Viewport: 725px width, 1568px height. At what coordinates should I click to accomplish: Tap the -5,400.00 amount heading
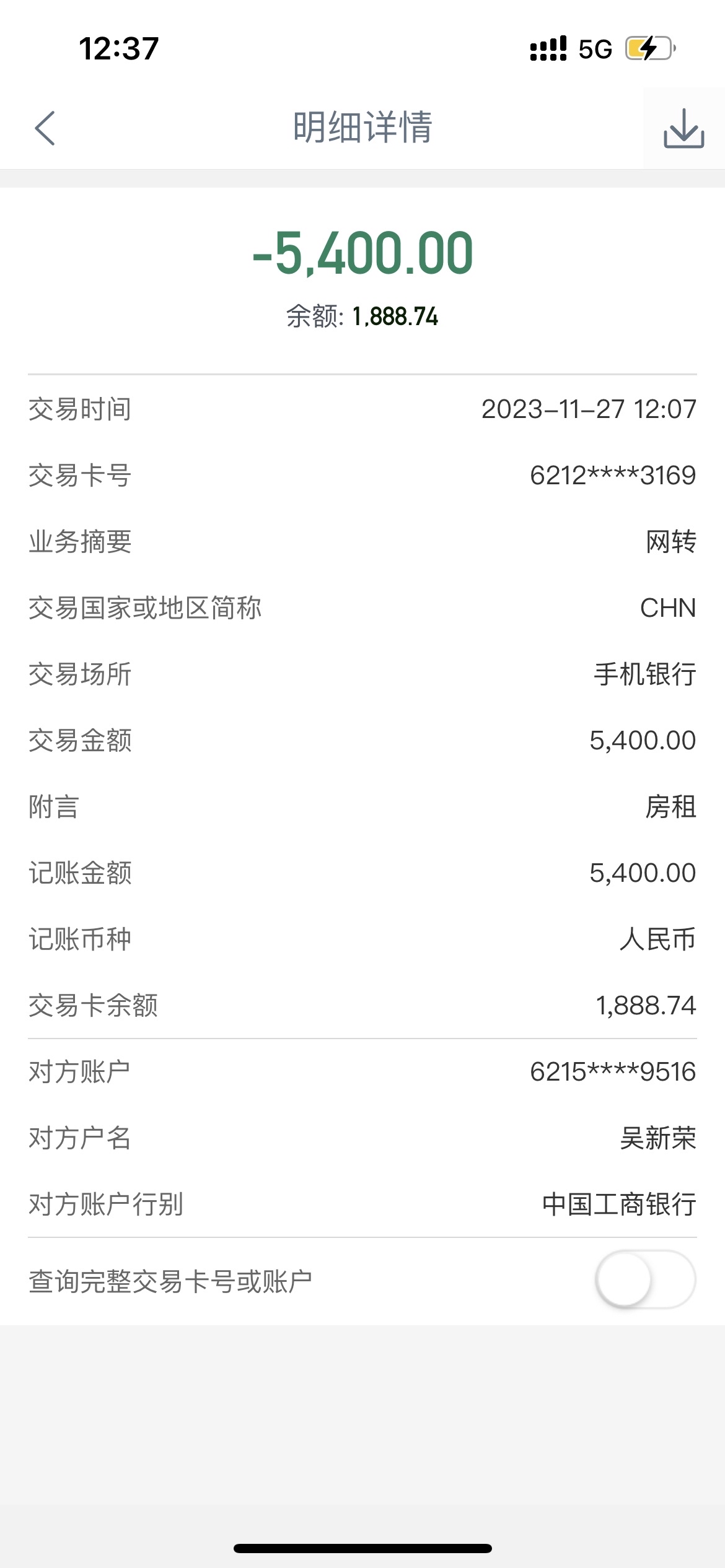point(362,253)
